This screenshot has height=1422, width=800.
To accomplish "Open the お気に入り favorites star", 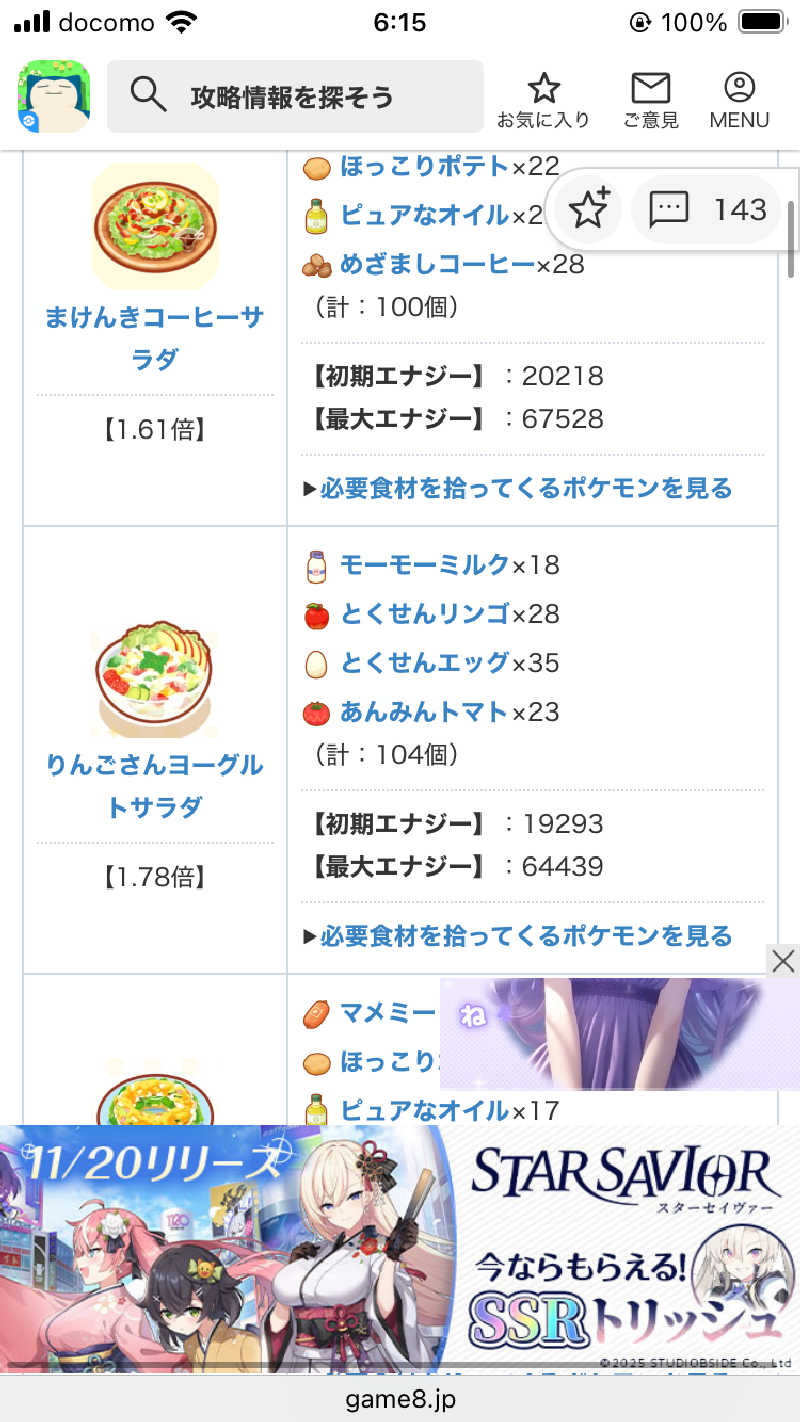I will (x=545, y=98).
